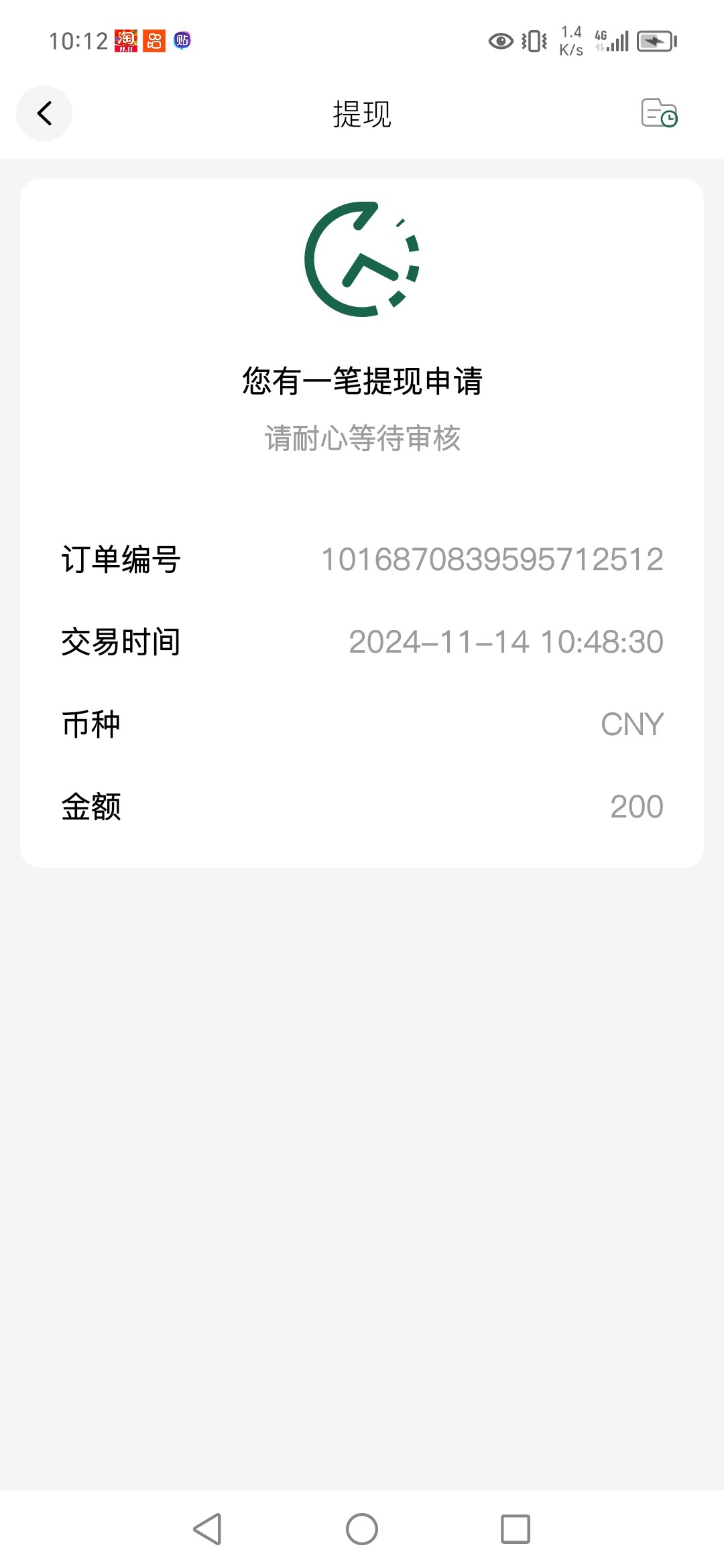Open the Kuaishou notification icon in status bar
Screen dimensions: 724x1568
click(154, 41)
